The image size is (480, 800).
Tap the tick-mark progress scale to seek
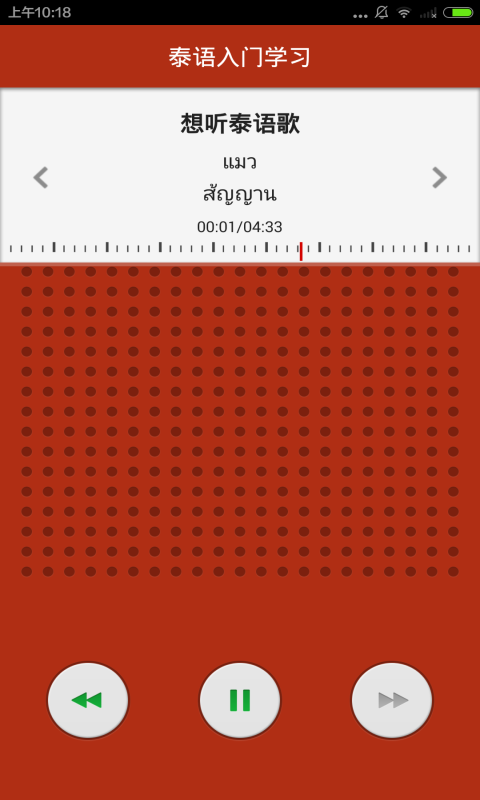pos(240,248)
